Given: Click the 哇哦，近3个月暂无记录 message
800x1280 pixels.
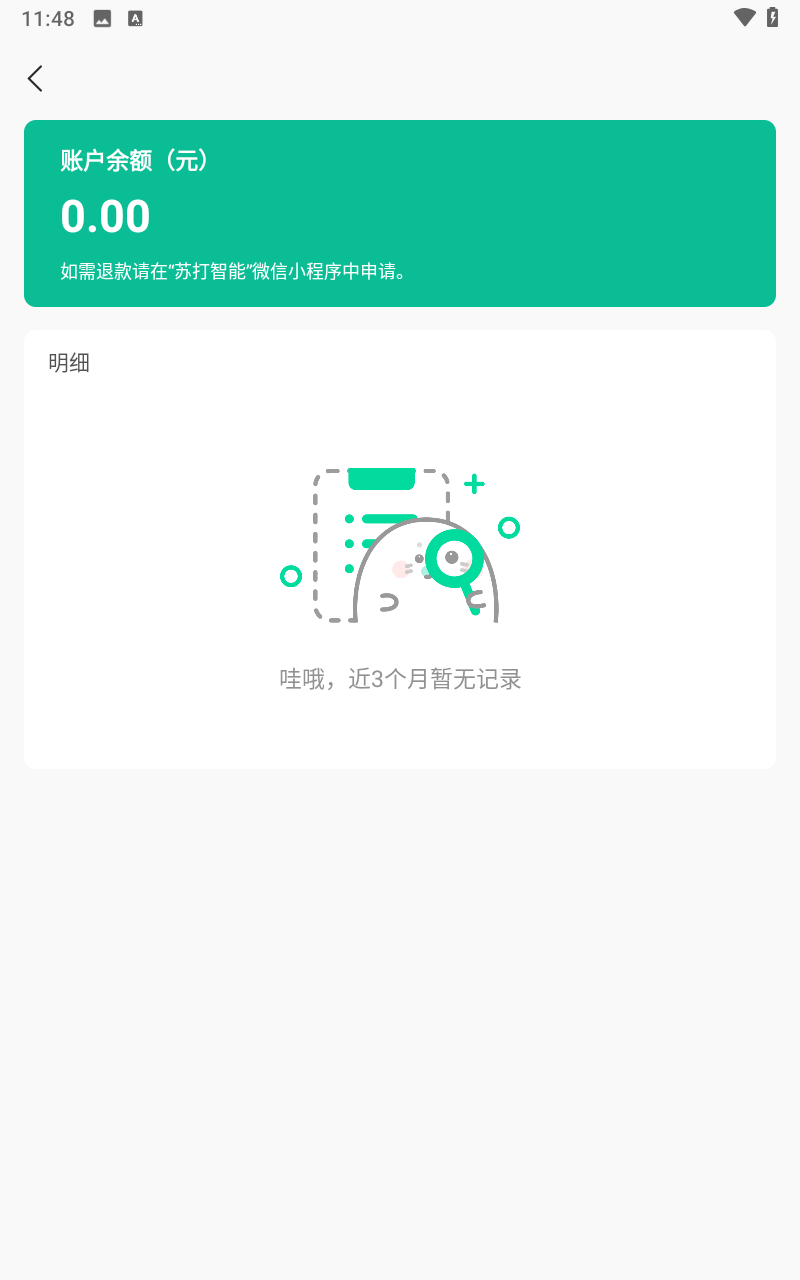Looking at the screenshot, I should pos(400,679).
